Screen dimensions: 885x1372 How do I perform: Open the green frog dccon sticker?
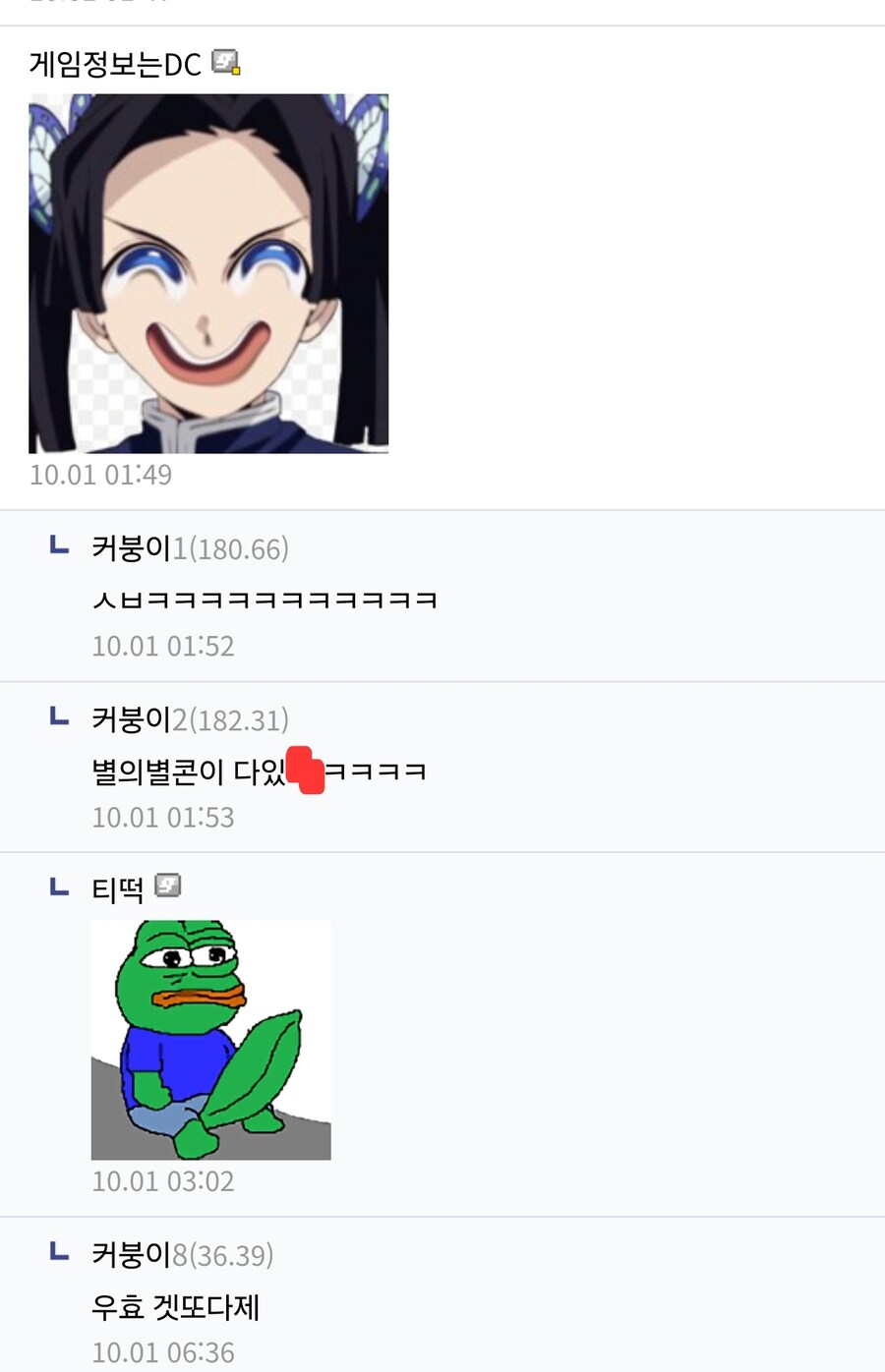point(210,1040)
